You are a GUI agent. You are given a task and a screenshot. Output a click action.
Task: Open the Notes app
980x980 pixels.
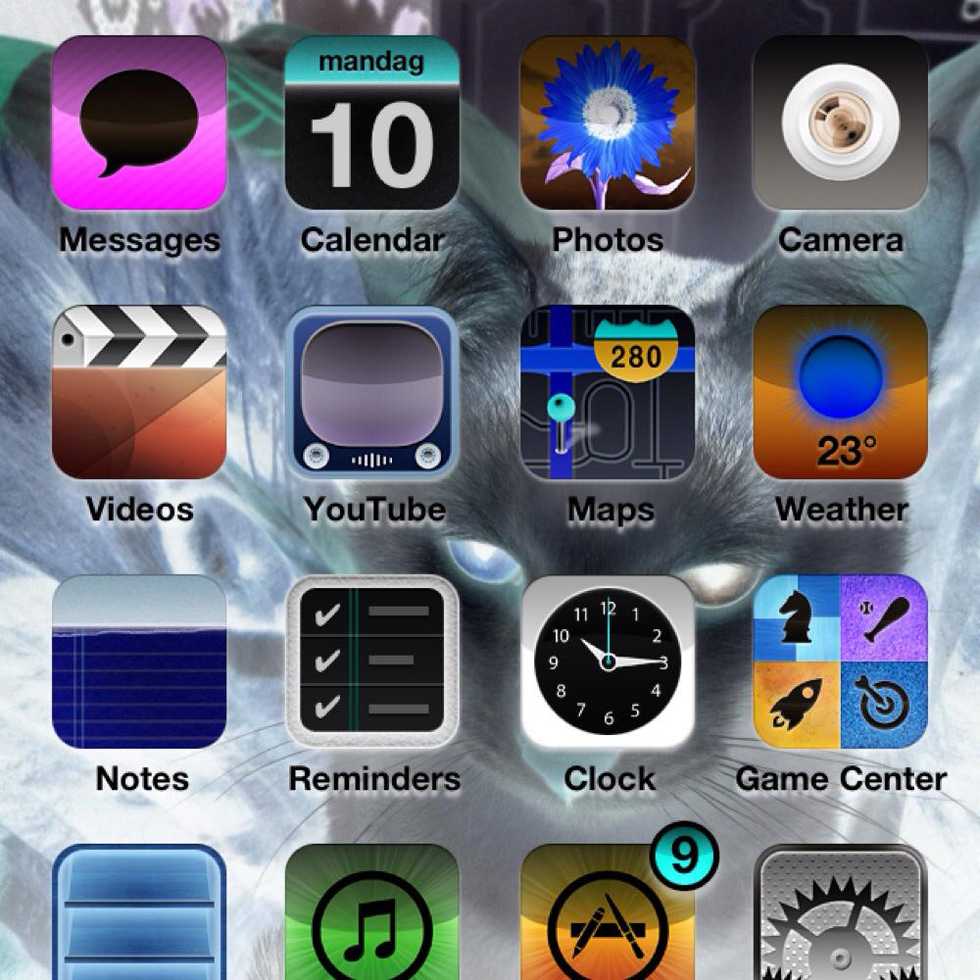coord(139,661)
